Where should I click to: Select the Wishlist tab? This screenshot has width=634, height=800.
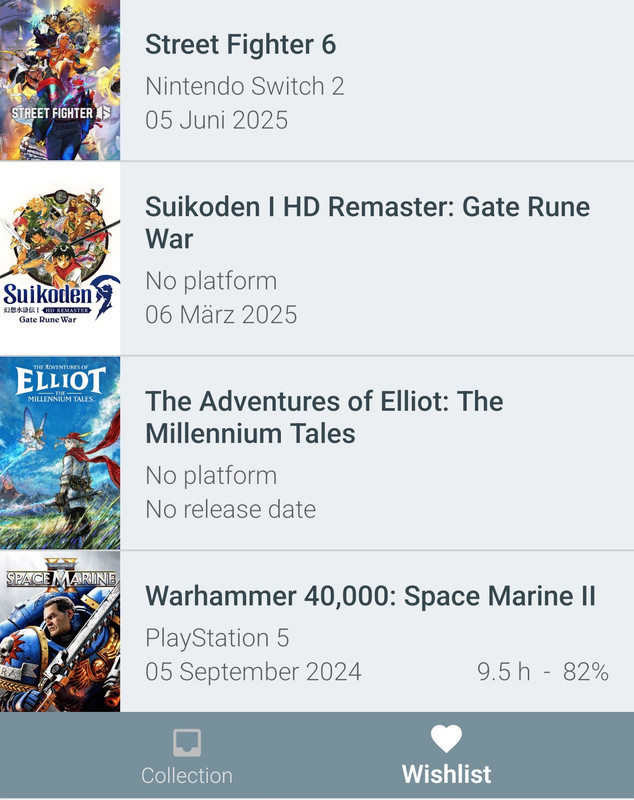[446, 757]
